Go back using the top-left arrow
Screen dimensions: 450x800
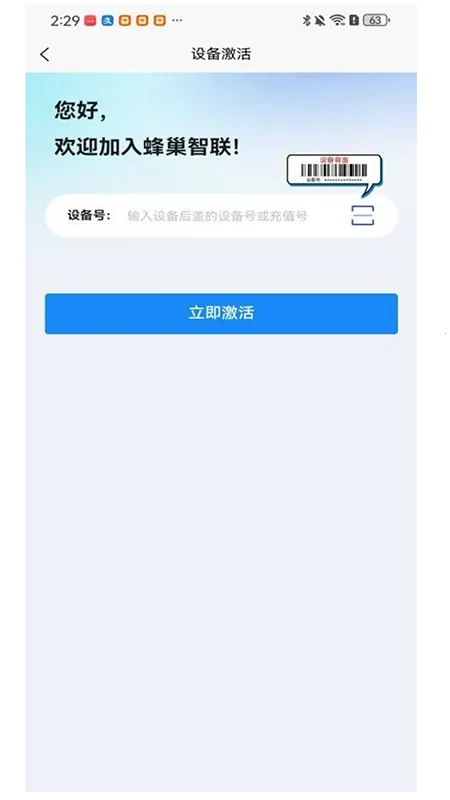coord(45,54)
